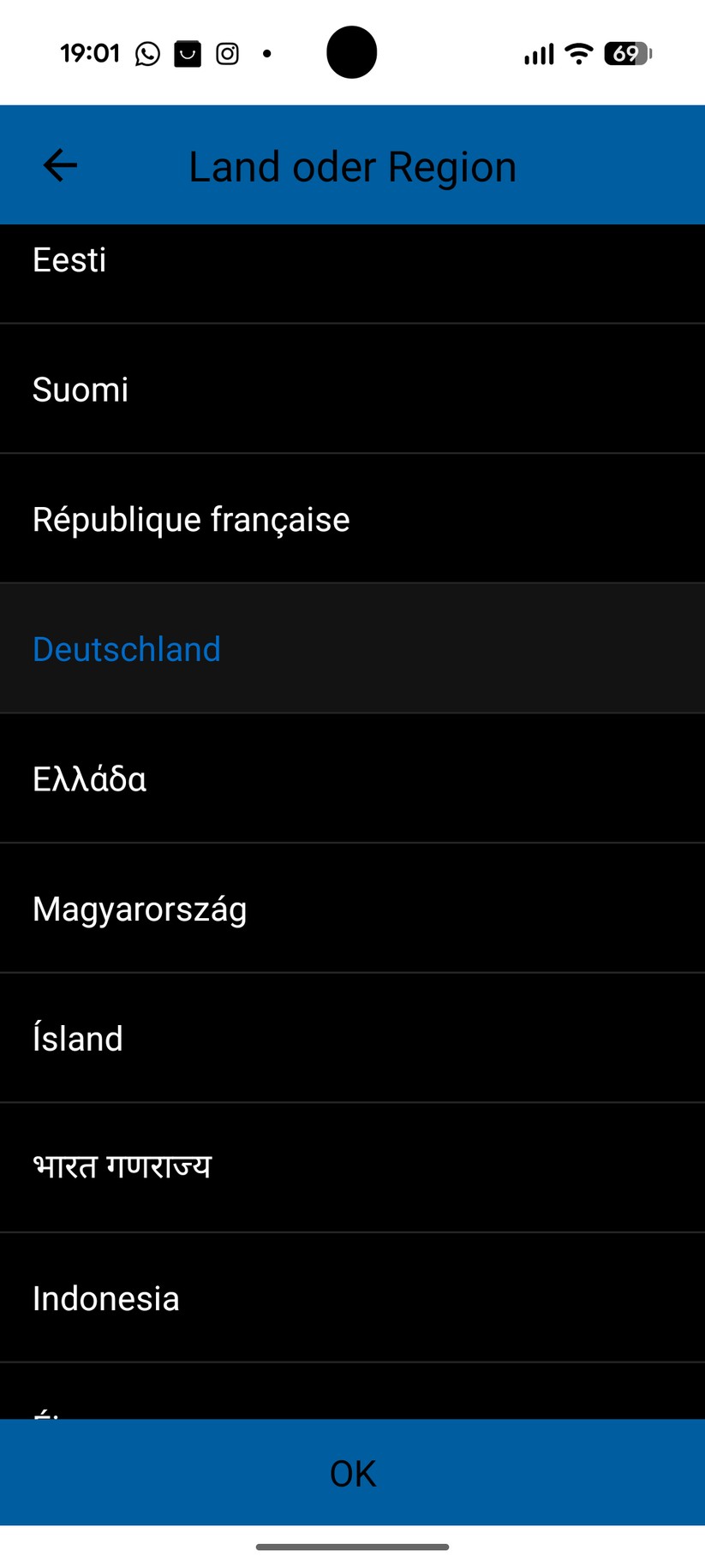Viewport: 705px width, 1568px height.
Task: Pick Ελλάδα as the region
Action: click(x=352, y=778)
